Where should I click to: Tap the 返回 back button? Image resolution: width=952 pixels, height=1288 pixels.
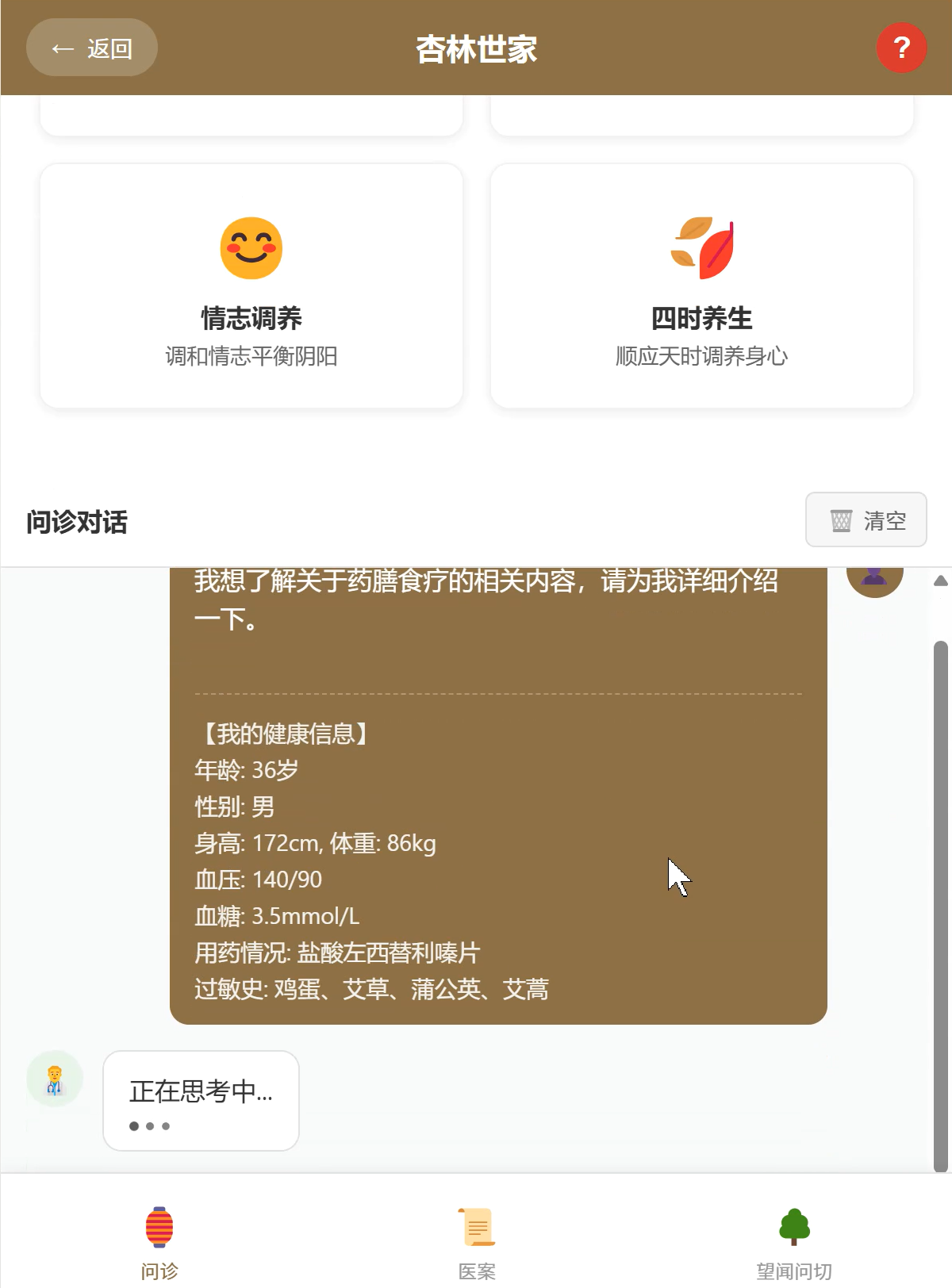coord(92,48)
